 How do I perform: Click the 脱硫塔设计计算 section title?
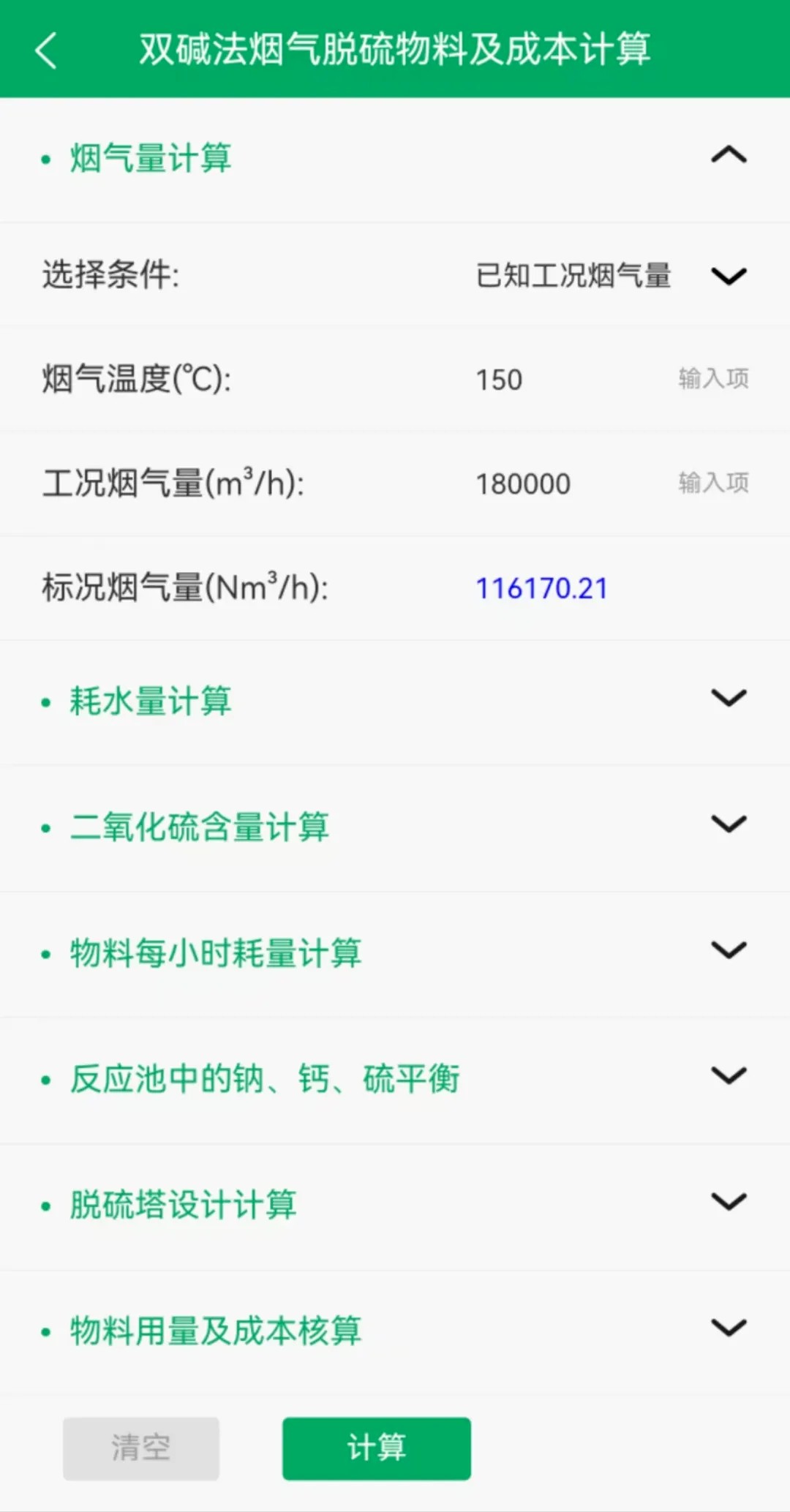(183, 1203)
